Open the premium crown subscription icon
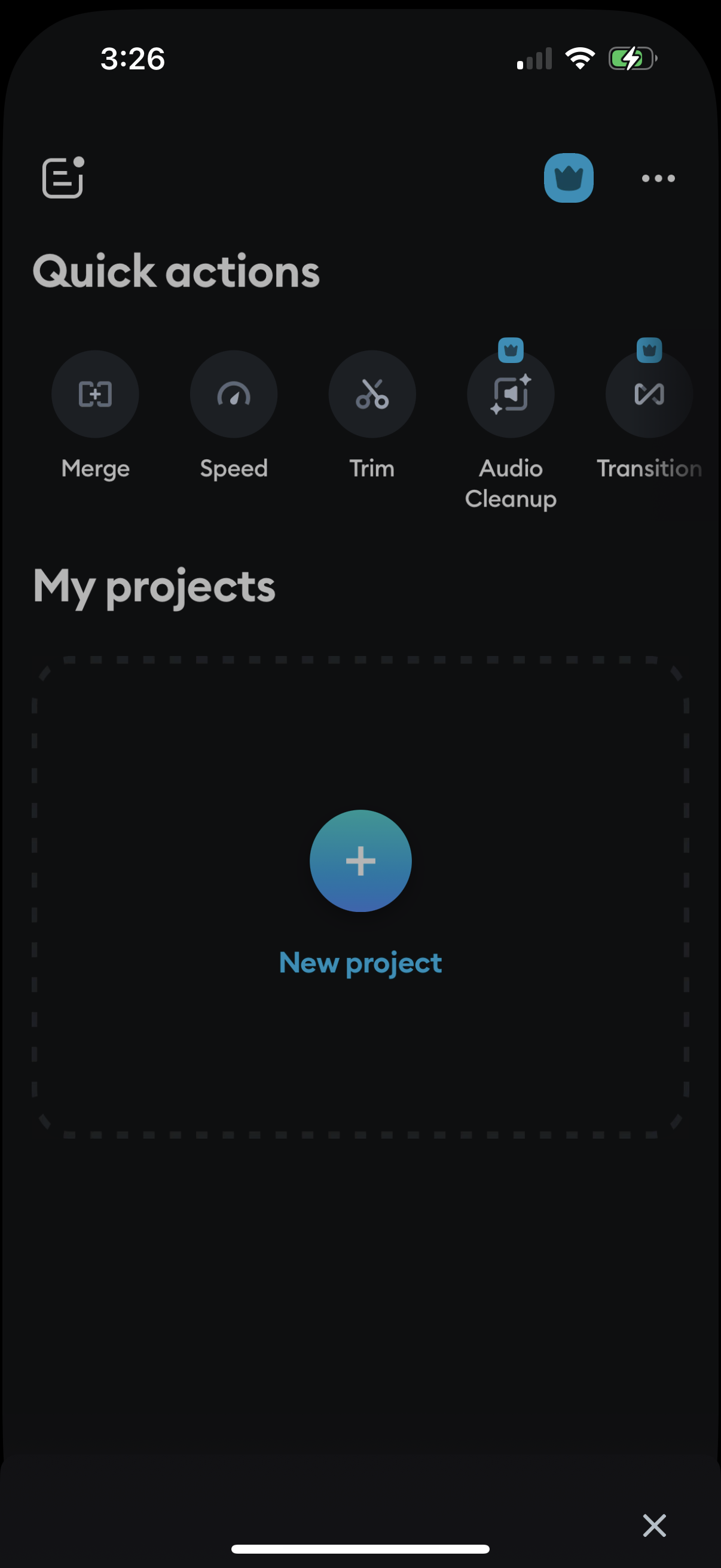 point(569,178)
